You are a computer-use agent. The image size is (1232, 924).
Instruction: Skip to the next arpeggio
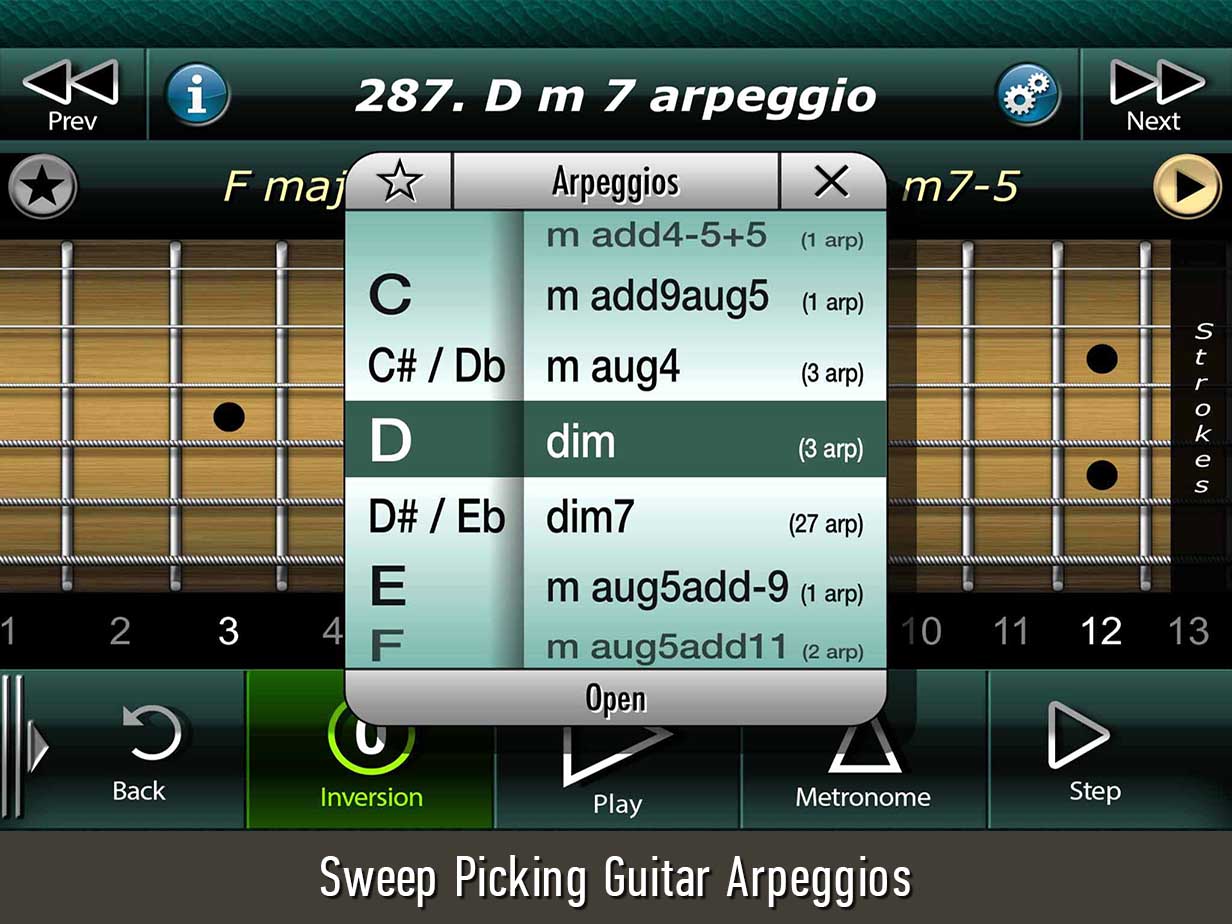(1155, 95)
